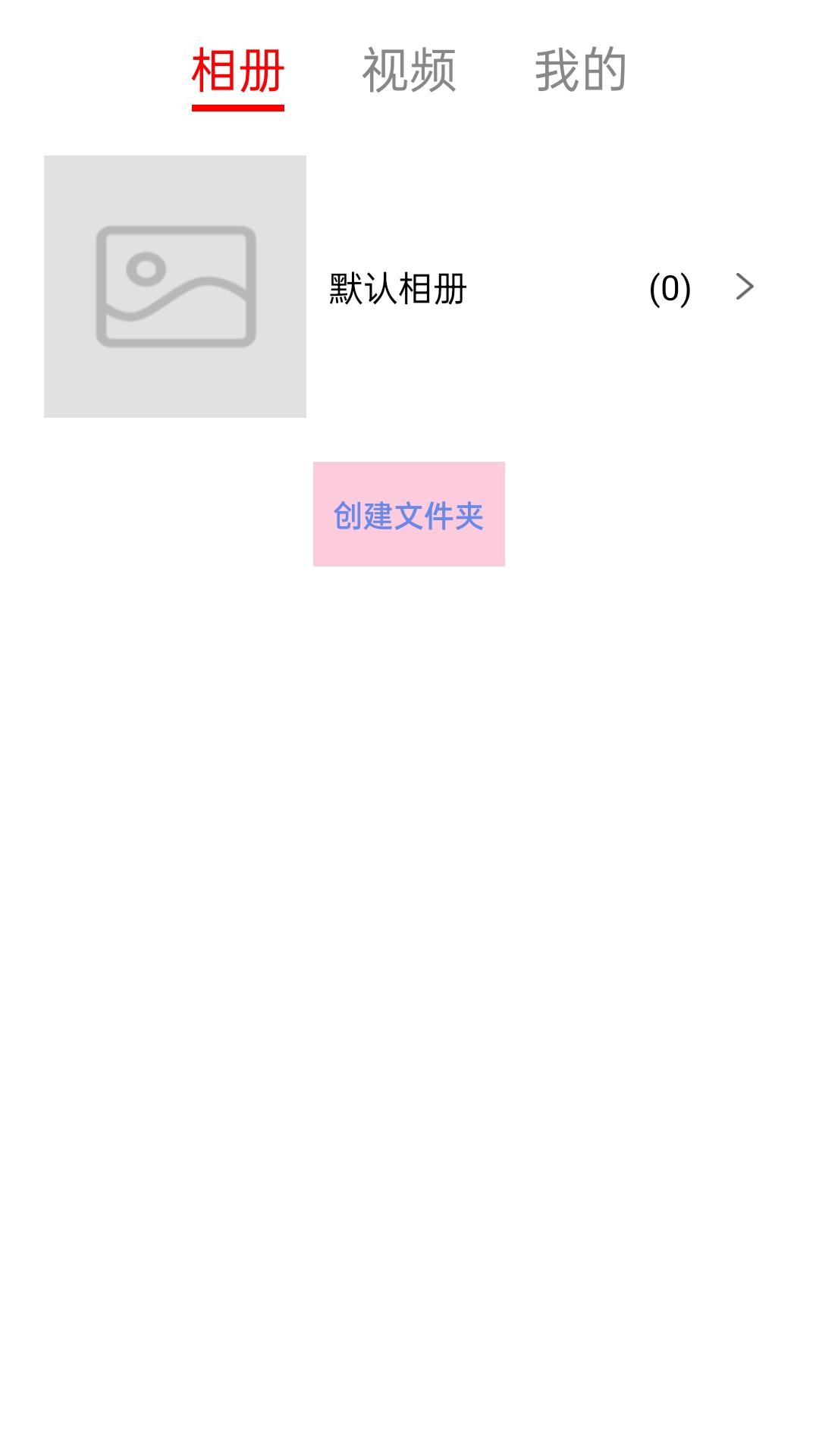
Task: Switch to the 视频 tab
Action: pyautogui.click(x=409, y=71)
